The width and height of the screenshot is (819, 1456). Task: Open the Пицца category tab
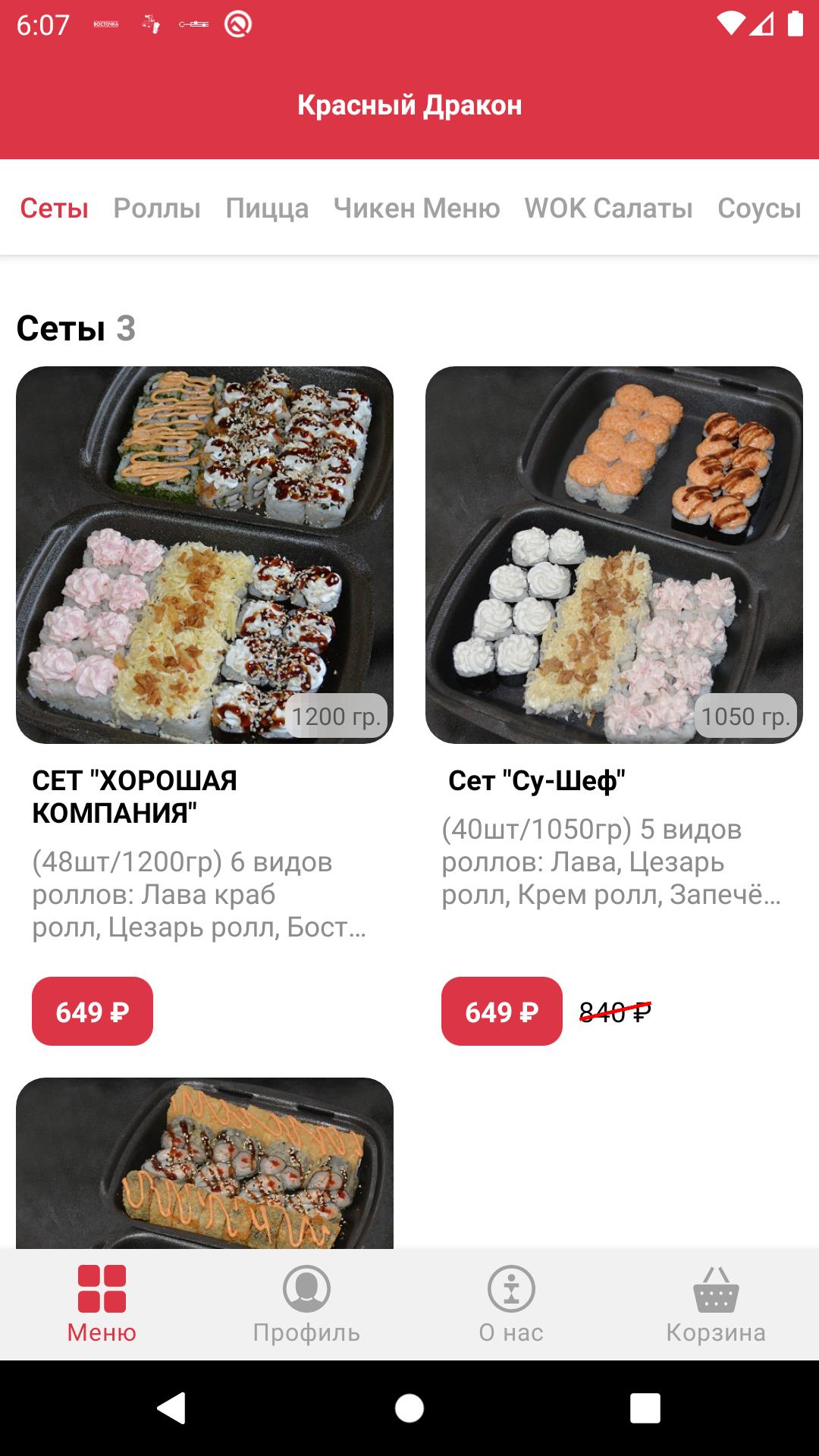click(267, 208)
